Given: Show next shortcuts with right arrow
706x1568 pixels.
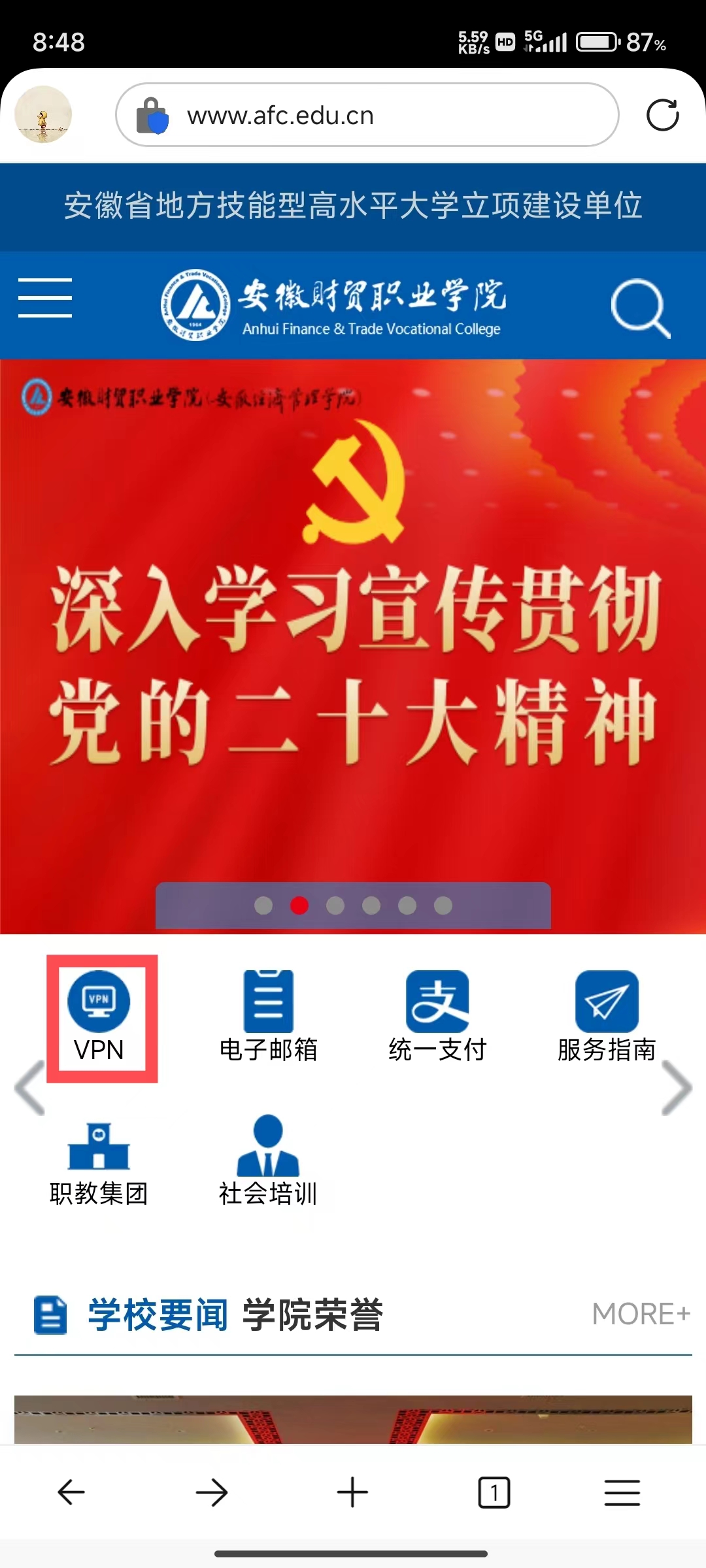Looking at the screenshot, I should click(x=677, y=1087).
